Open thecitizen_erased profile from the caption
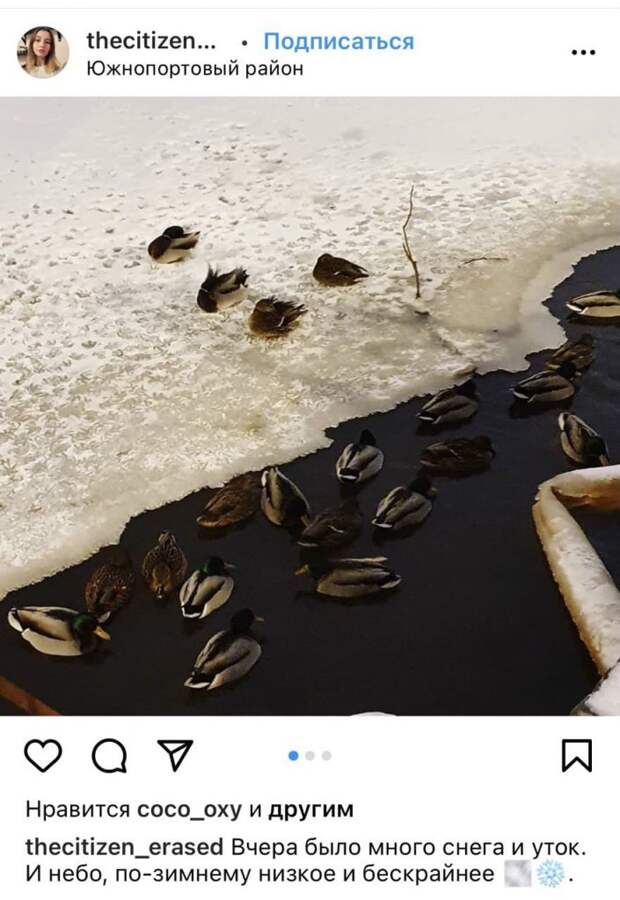 point(124,847)
